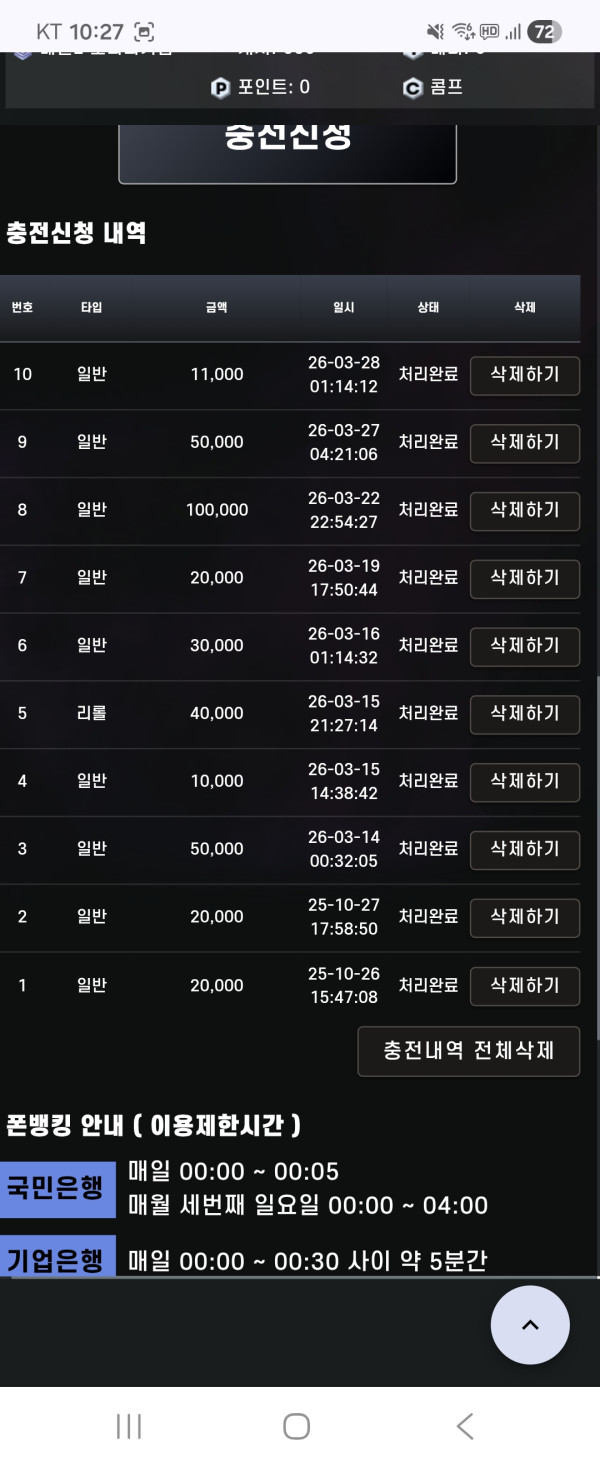Remove the 리롤 40,000 entry
The image size is (600, 1467).
pyautogui.click(x=524, y=714)
